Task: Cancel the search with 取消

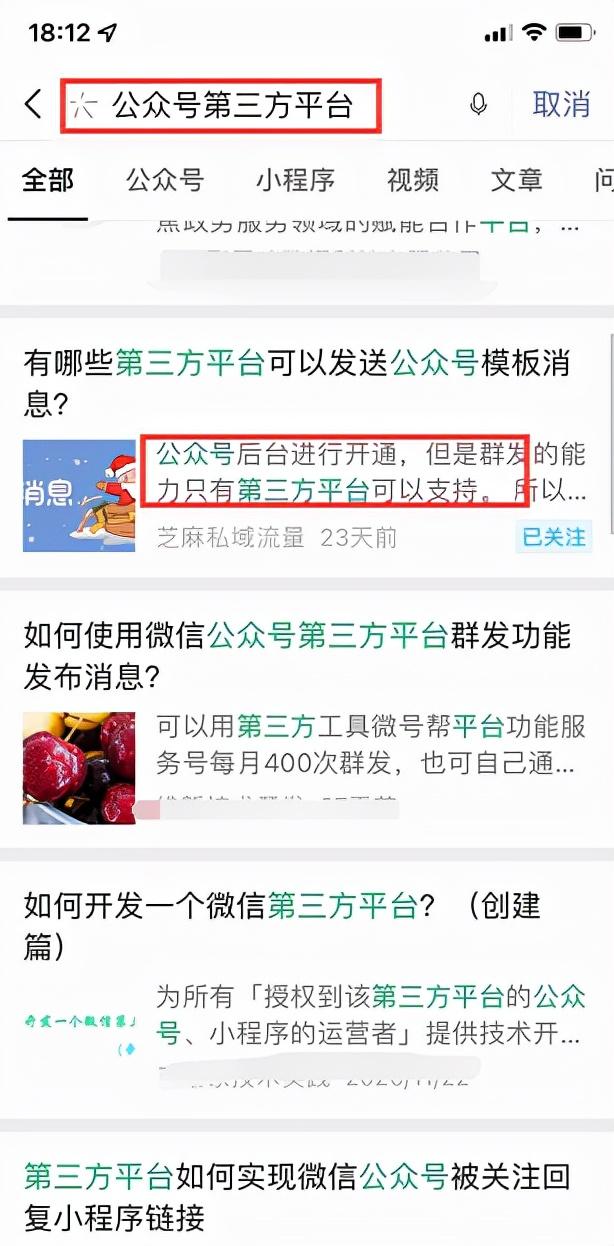Action: pyautogui.click(x=560, y=104)
